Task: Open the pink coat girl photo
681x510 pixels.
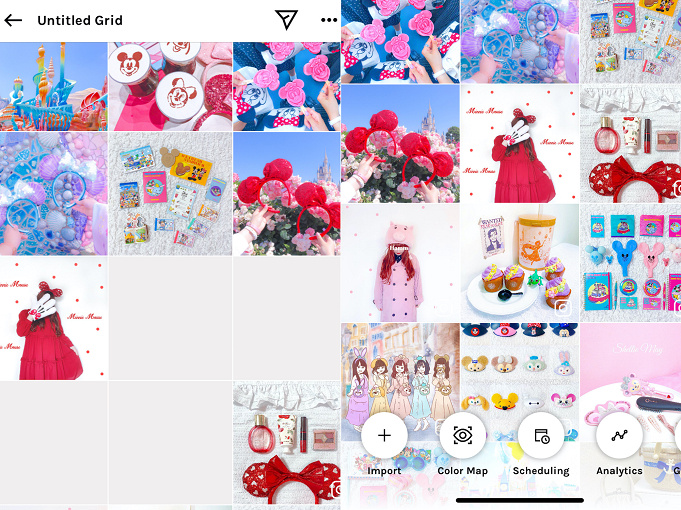Action: point(400,263)
